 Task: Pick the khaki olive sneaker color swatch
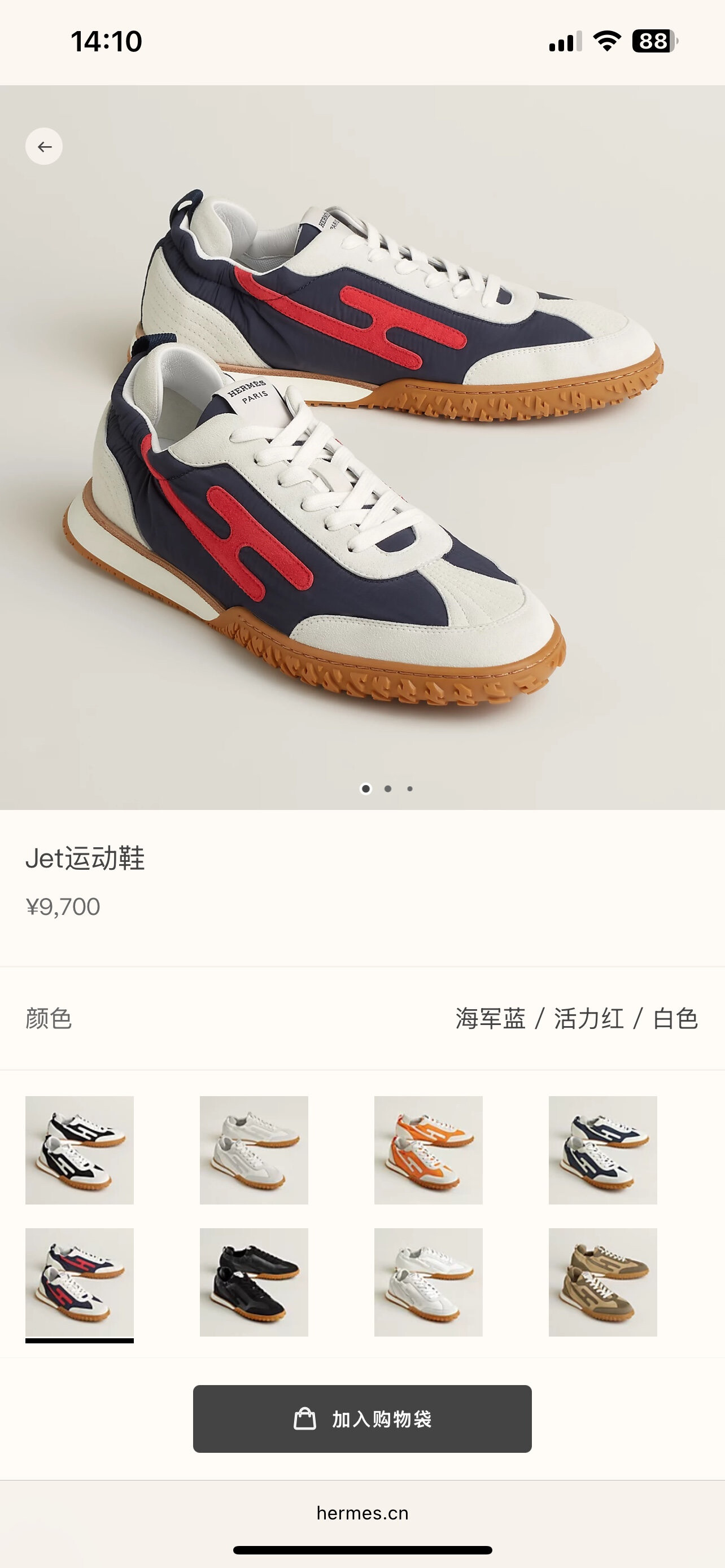[602, 1282]
